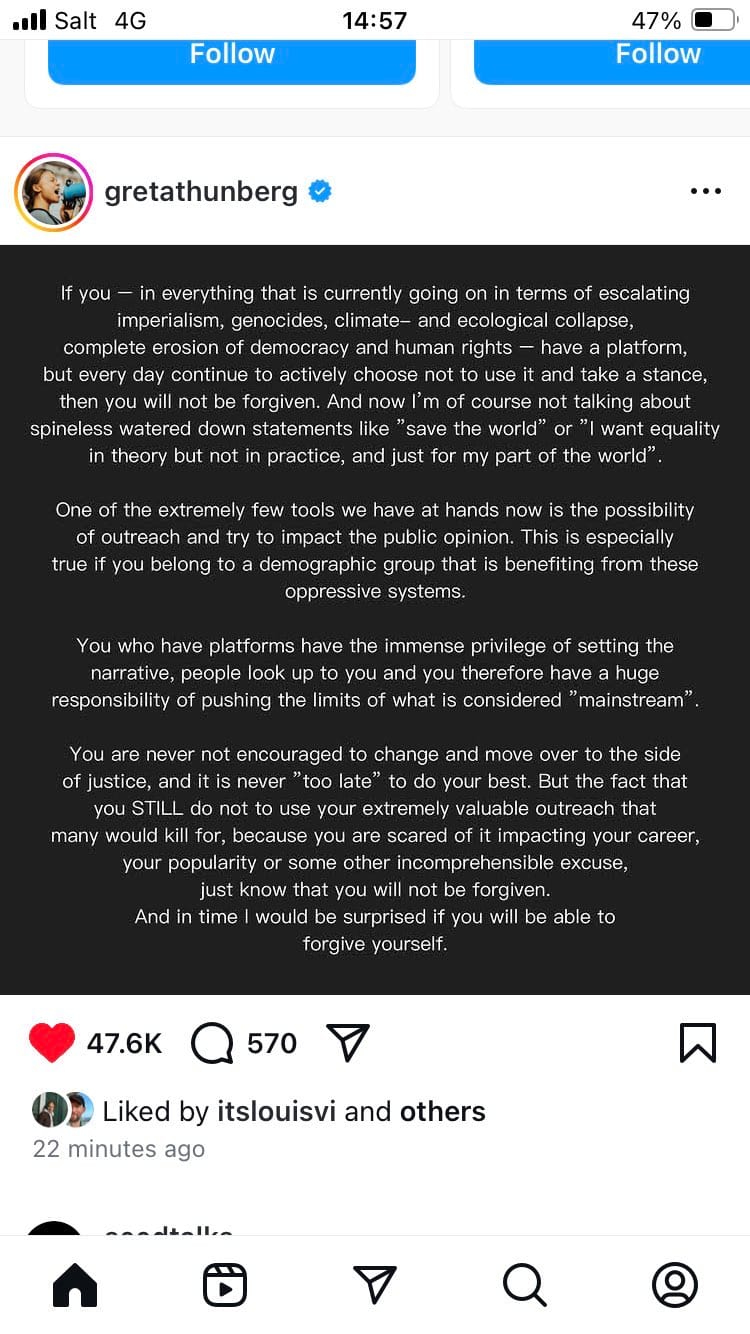Open the gretathunberg username link
This screenshot has width=750, height=1334.
click(x=201, y=191)
